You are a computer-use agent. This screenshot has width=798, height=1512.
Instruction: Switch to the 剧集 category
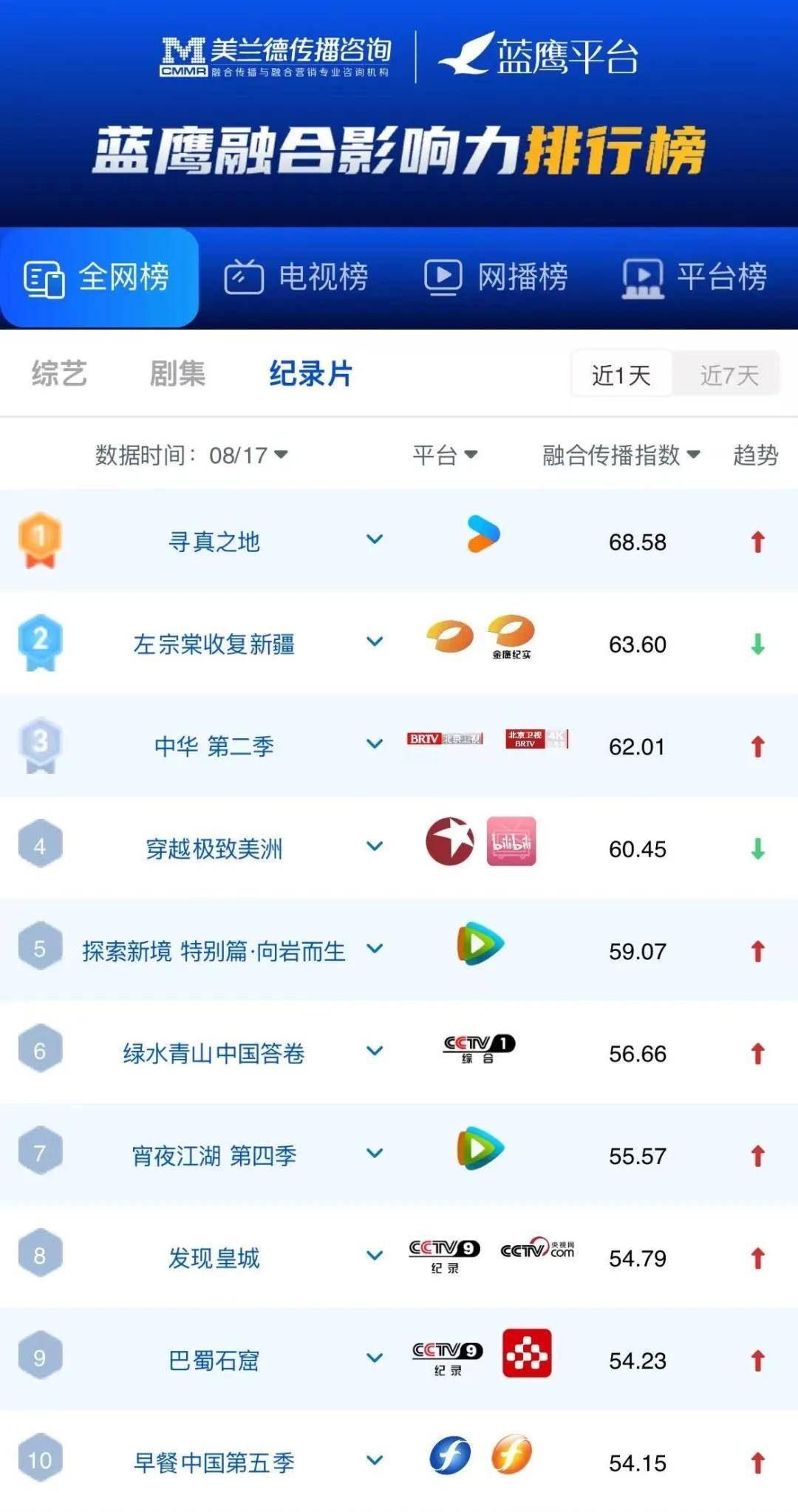click(x=177, y=373)
